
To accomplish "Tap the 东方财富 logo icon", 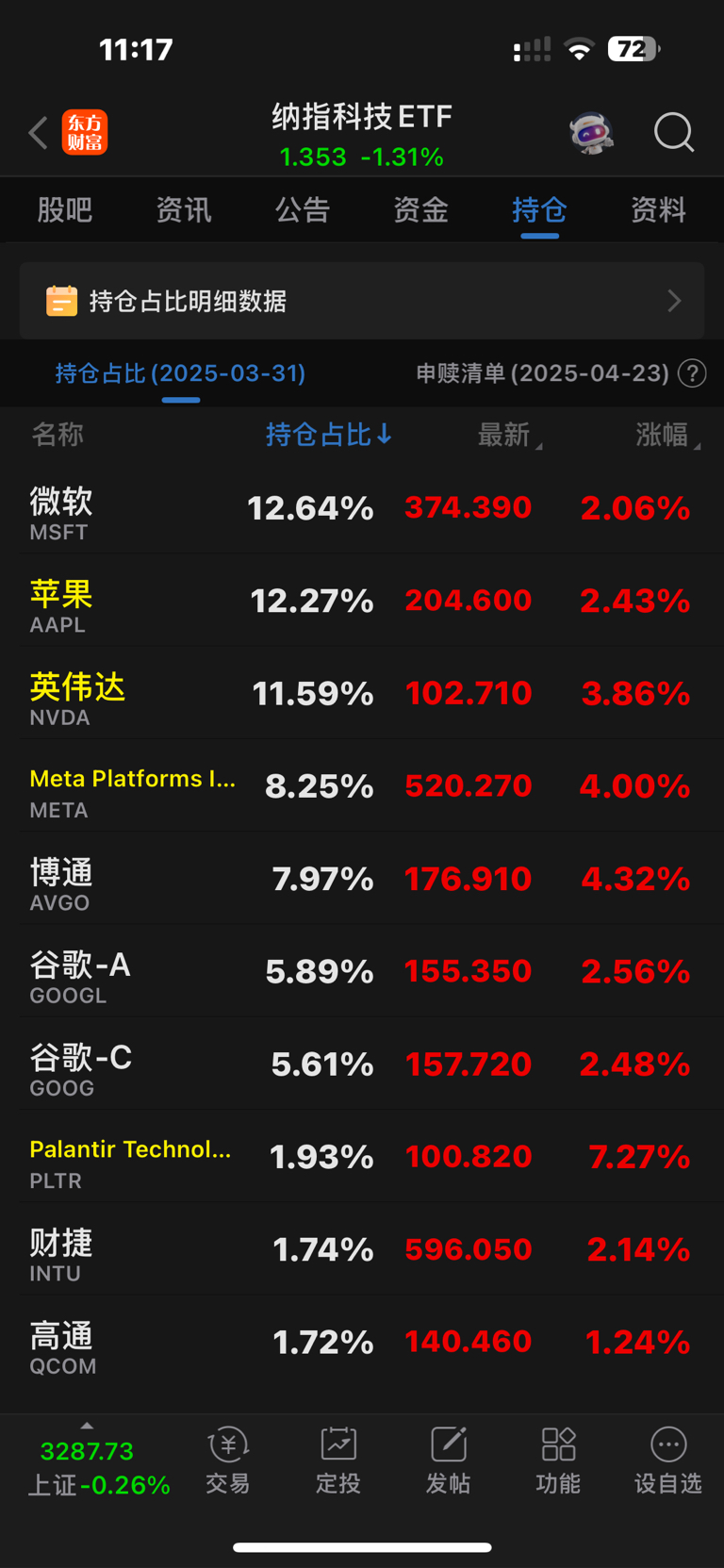I will click(84, 133).
